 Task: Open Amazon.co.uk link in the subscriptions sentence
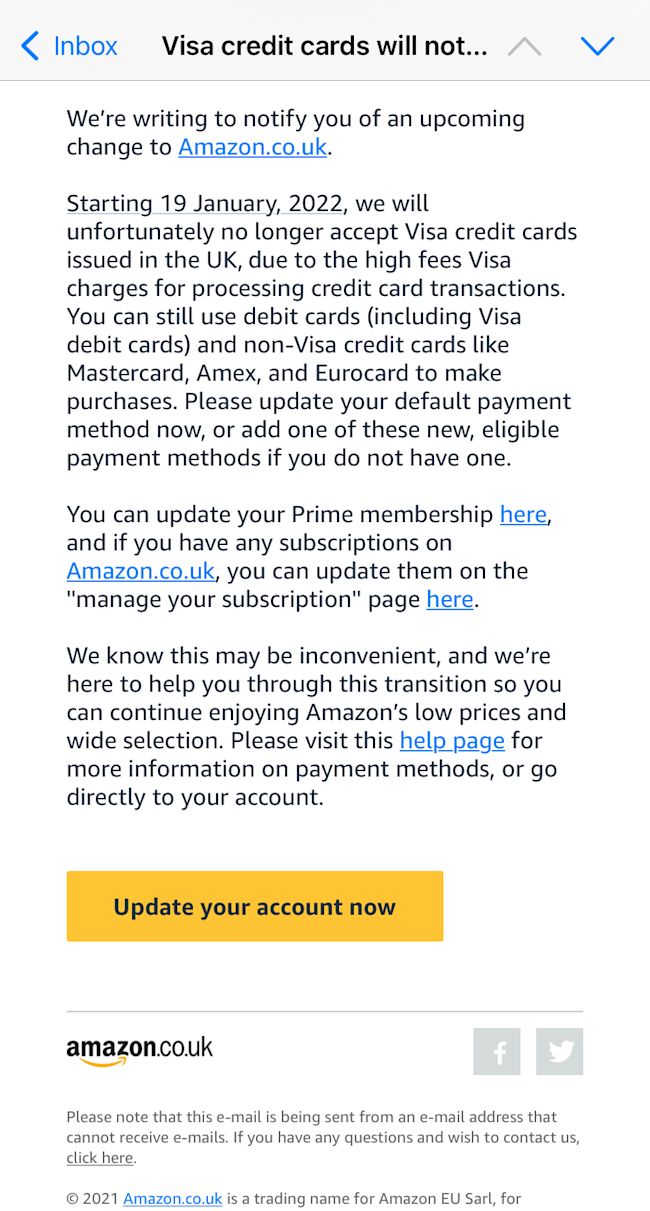[x=141, y=571]
